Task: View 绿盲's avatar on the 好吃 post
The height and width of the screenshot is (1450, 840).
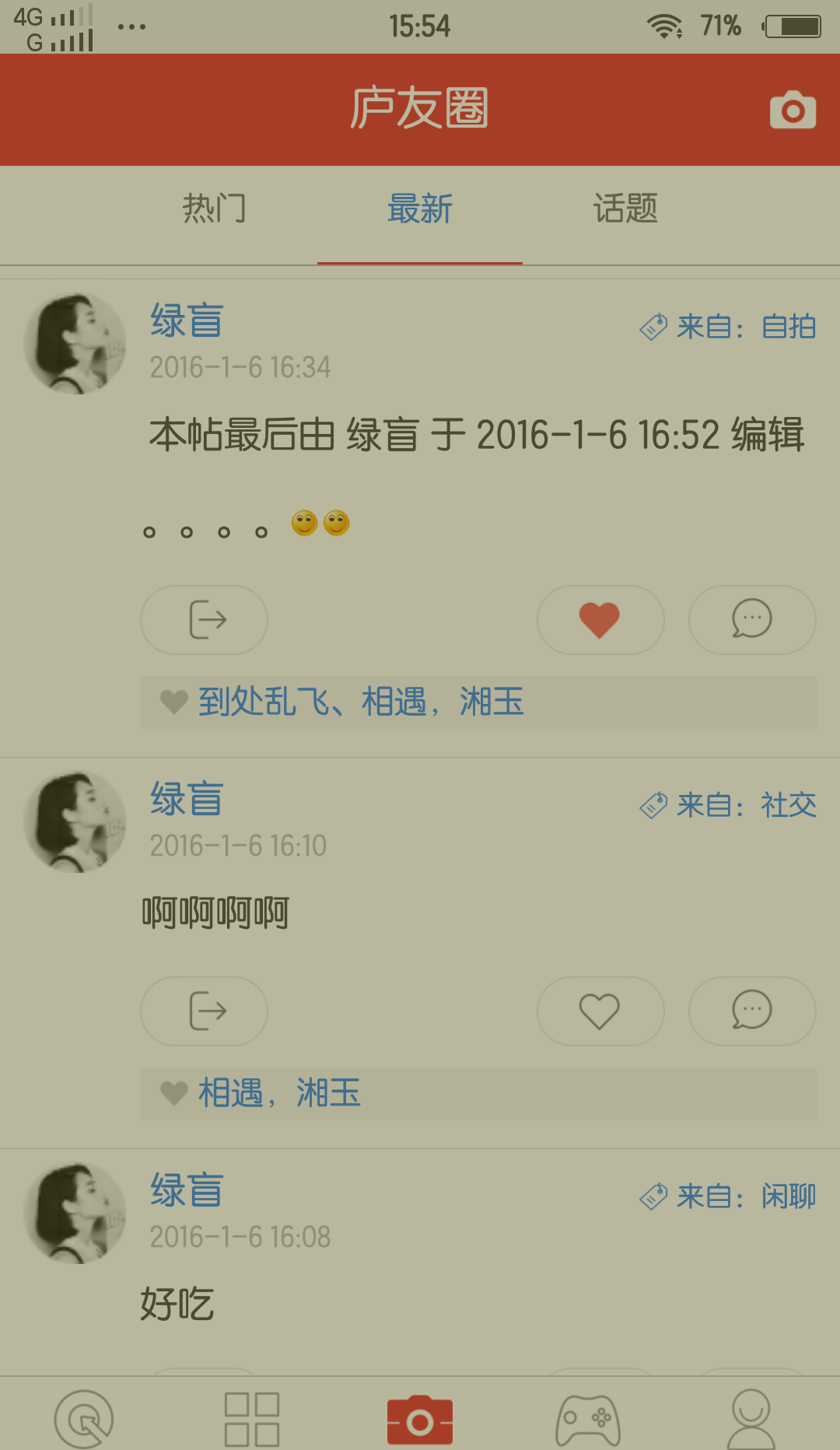Action: click(75, 1213)
